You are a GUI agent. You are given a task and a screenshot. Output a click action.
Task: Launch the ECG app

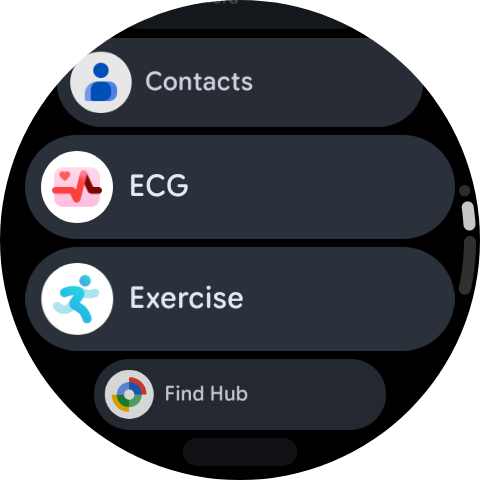240,187
